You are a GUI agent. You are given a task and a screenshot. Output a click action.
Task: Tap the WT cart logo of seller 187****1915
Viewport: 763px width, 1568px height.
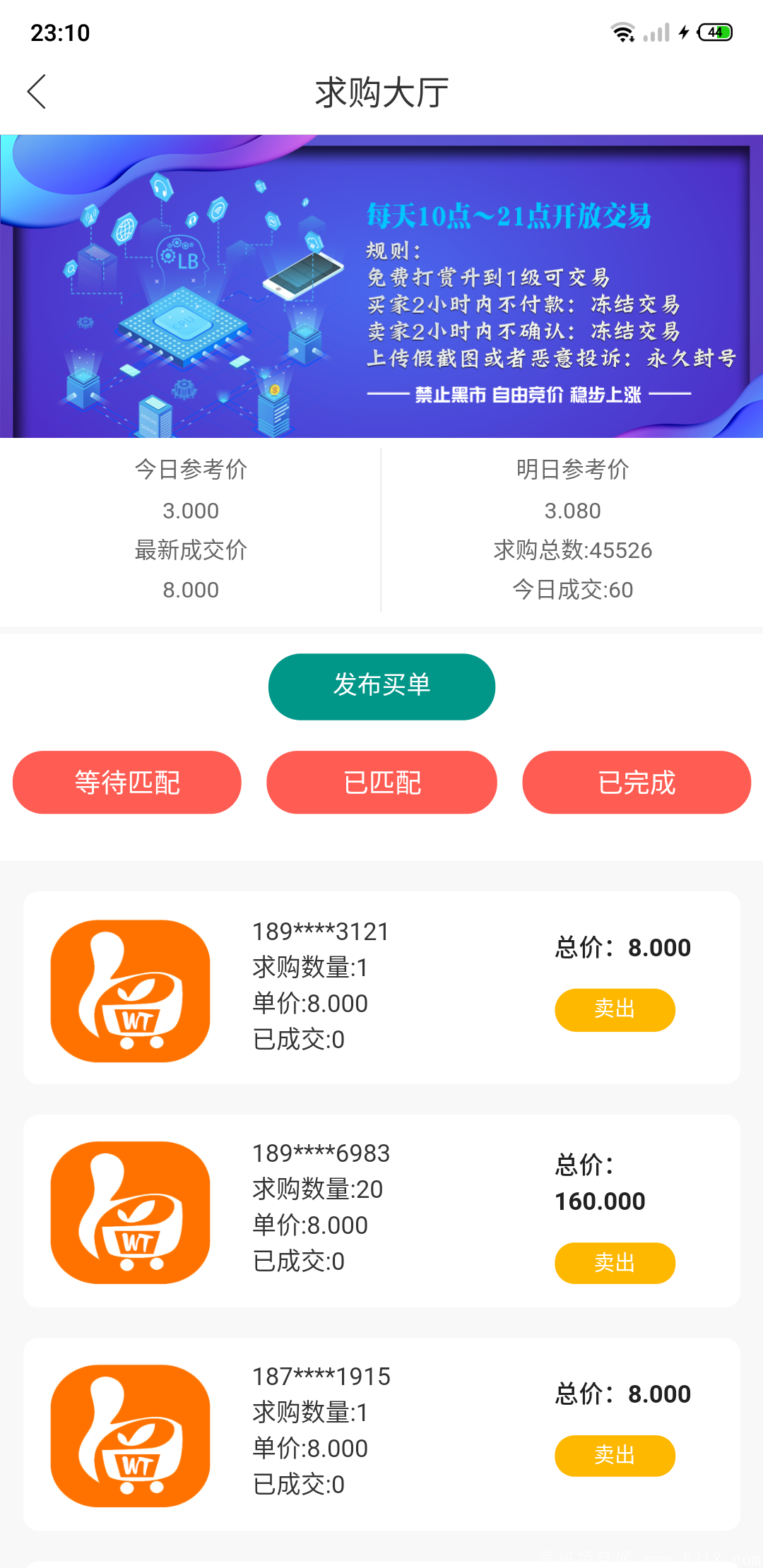click(x=131, y=1434)
